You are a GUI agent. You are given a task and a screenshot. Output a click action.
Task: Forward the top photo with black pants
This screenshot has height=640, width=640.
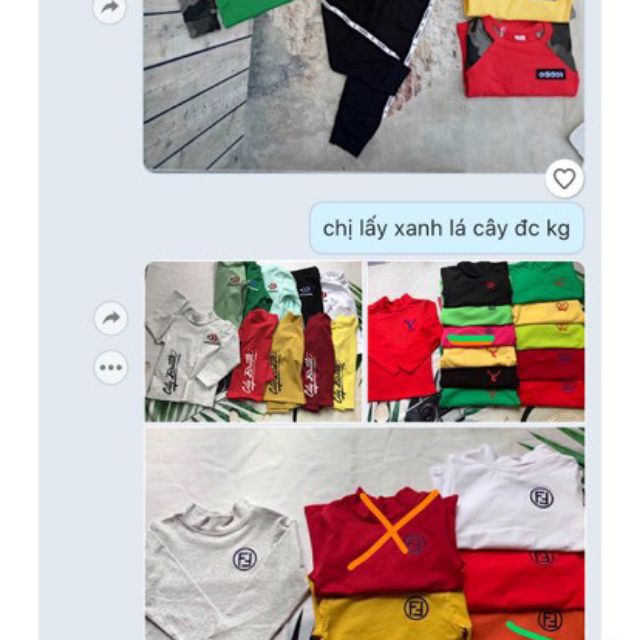point(111,9)
